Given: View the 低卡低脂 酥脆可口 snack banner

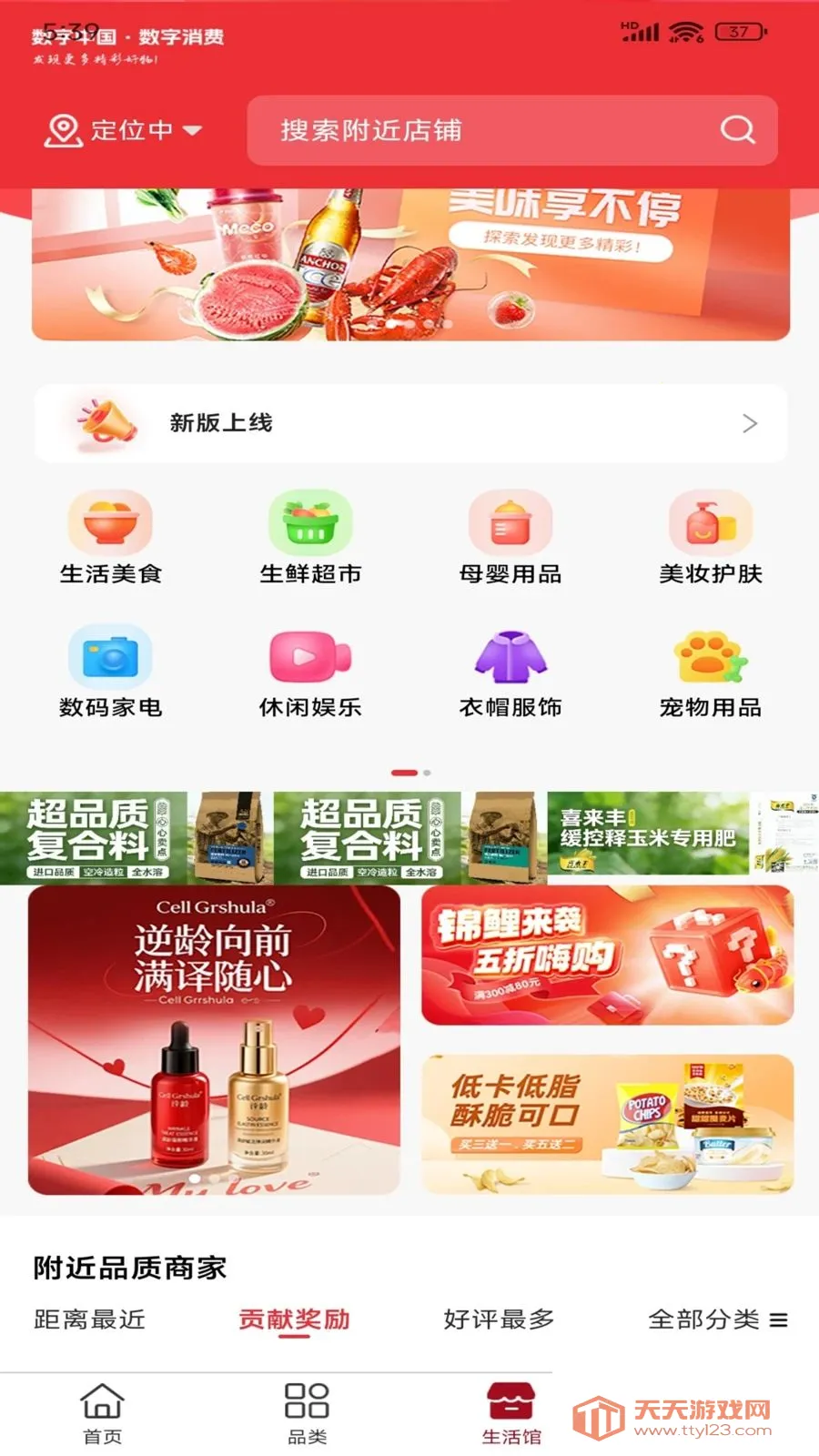Looking at the screenshot, I should 607,1124.
